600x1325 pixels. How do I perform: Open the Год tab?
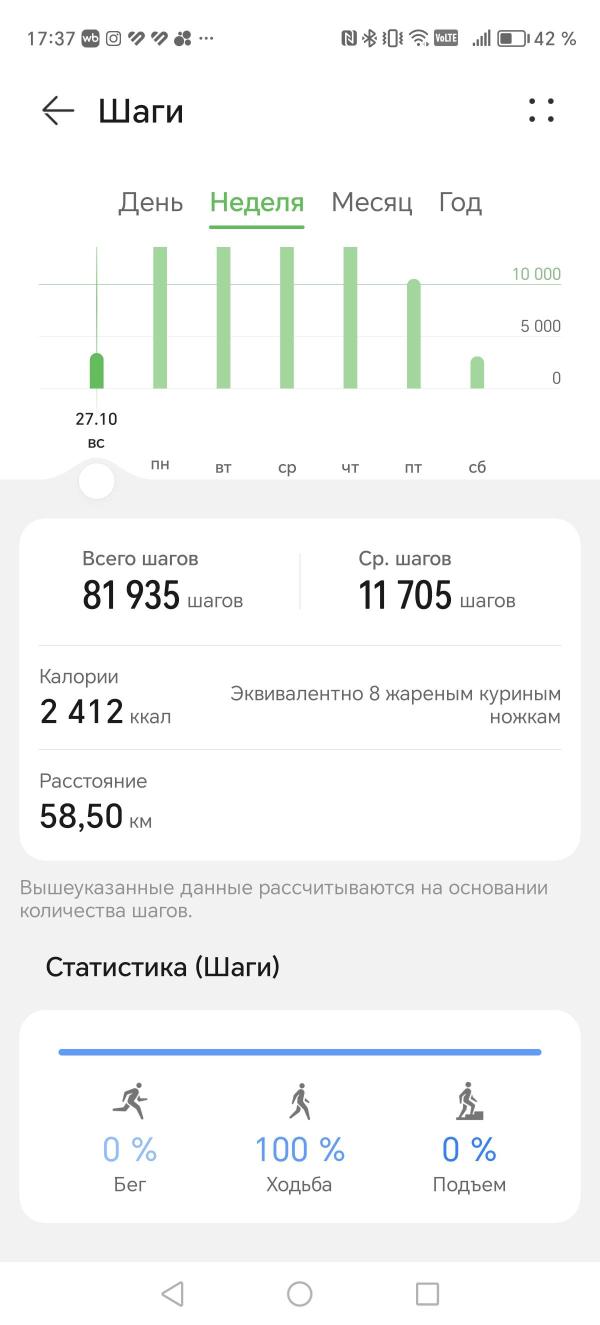460,203
